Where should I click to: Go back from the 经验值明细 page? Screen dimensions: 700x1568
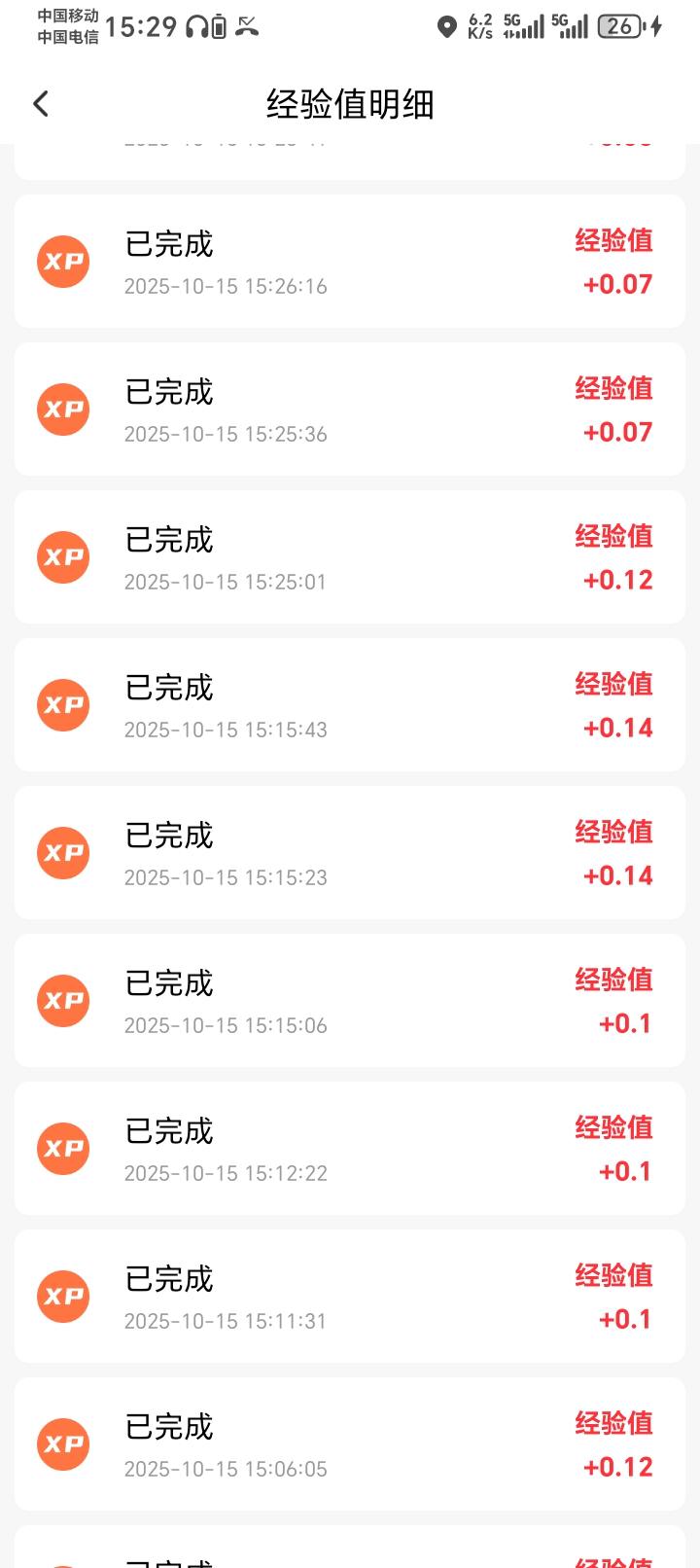click(41, 104)
